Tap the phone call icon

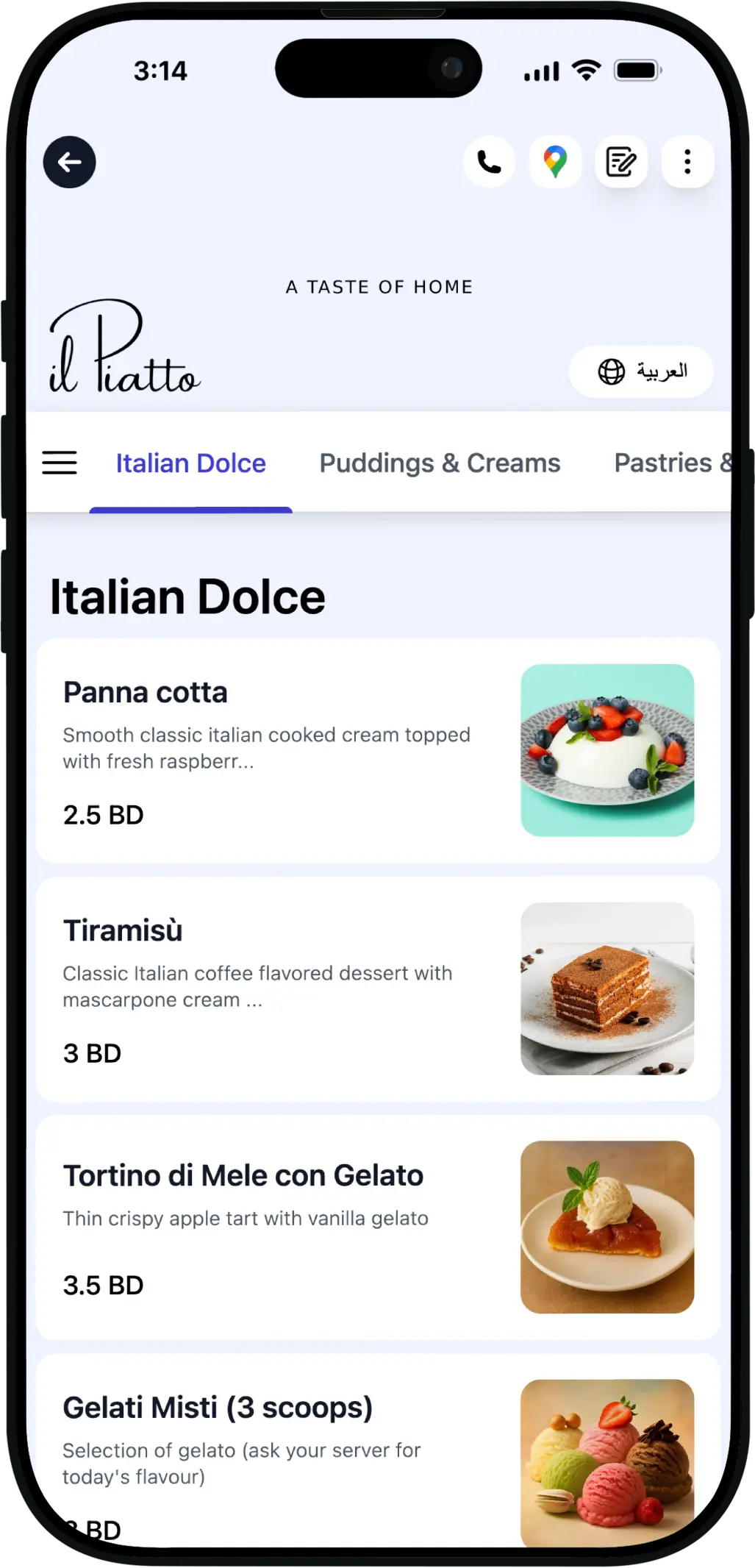489,162
